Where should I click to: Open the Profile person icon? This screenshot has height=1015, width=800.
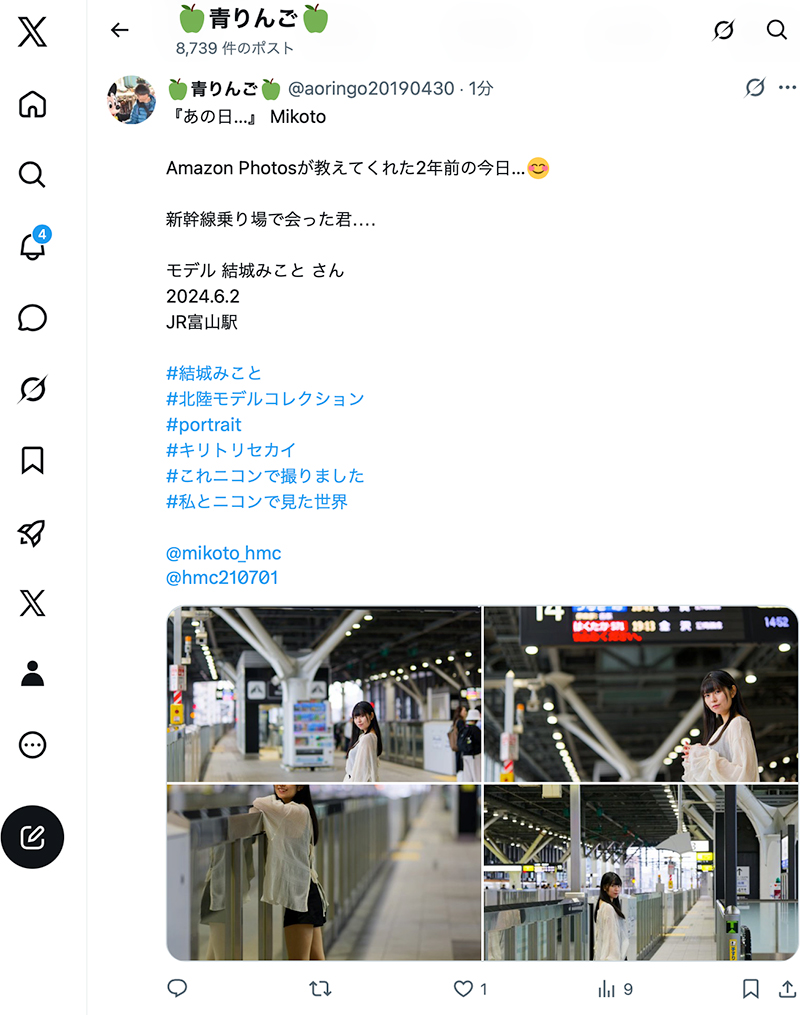pyautogui.click(x=32, y=673)
